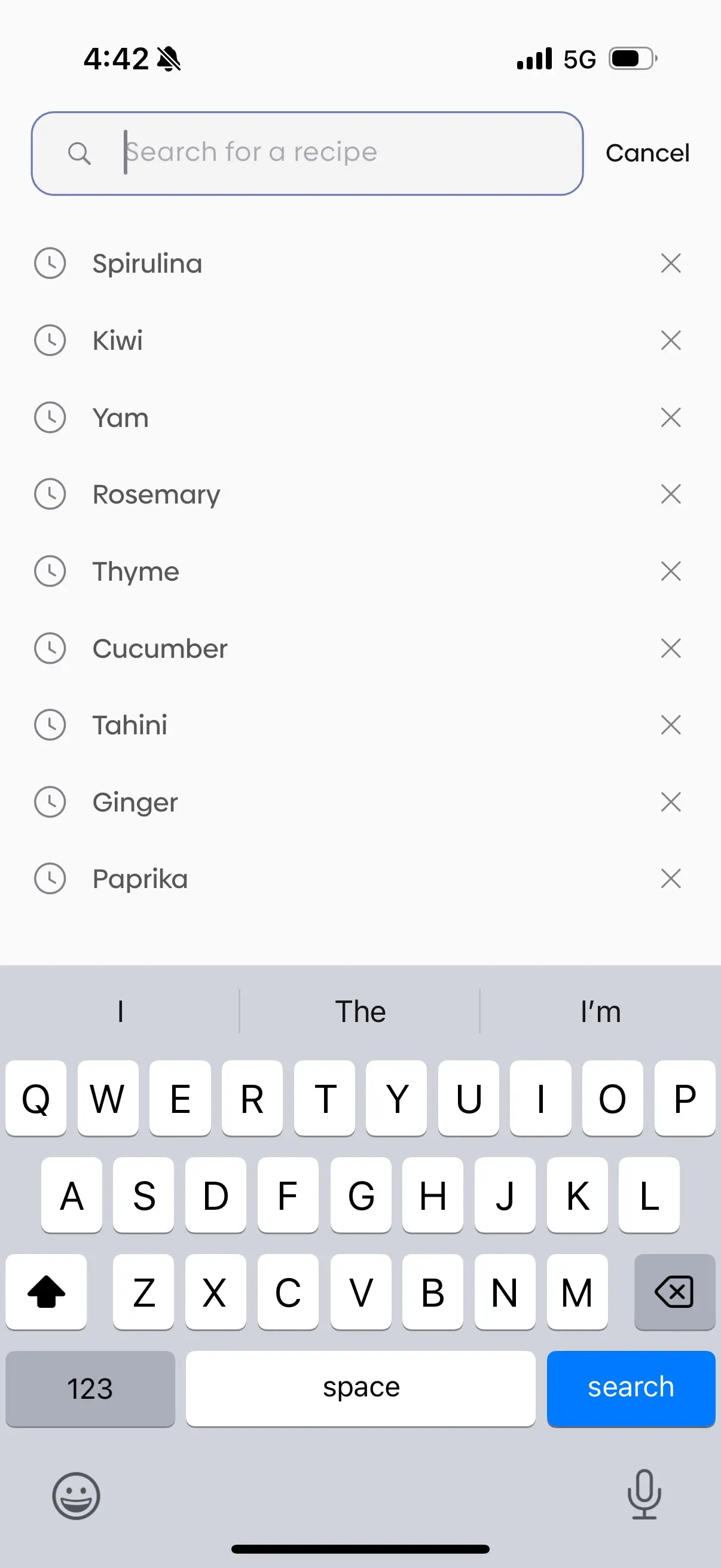721x1568 pixels.
Task: Cancel the recipe search
Action: (x=647, y=152)
